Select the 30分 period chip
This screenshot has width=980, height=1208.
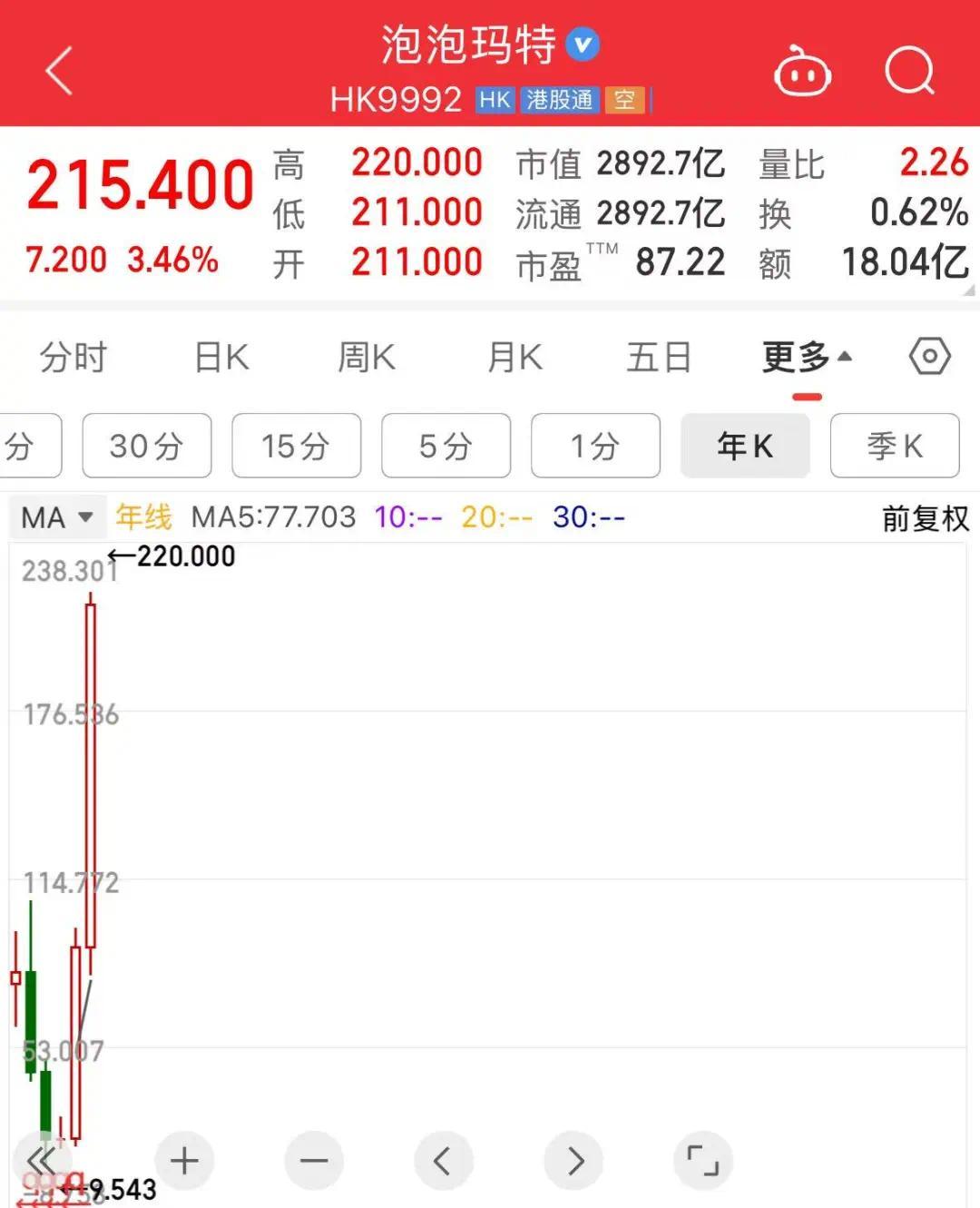147,446
